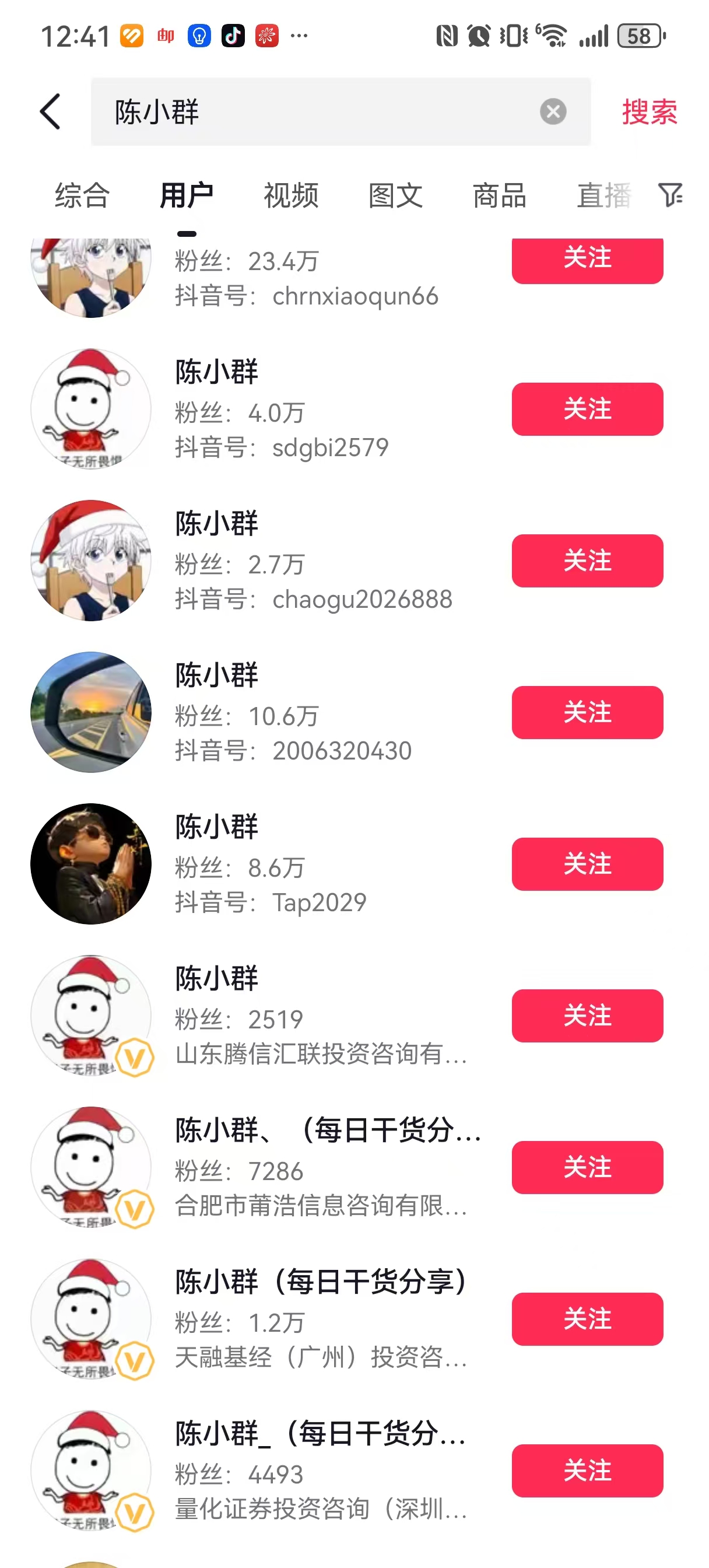Focus the search field containing 陈小群
Viewport: 709px width, 1568px height.
[317, 112]
